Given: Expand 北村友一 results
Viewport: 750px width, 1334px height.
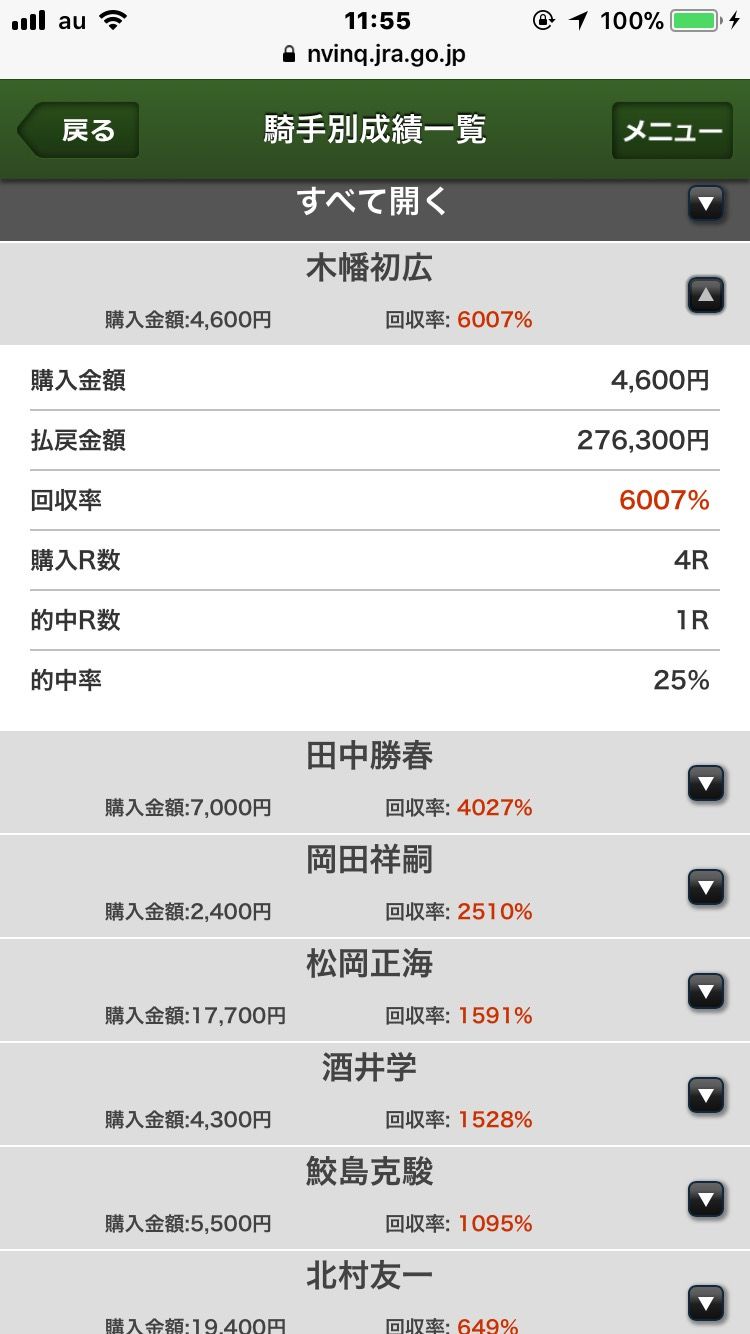Looking at the screenshot, I should point(706,1301).
